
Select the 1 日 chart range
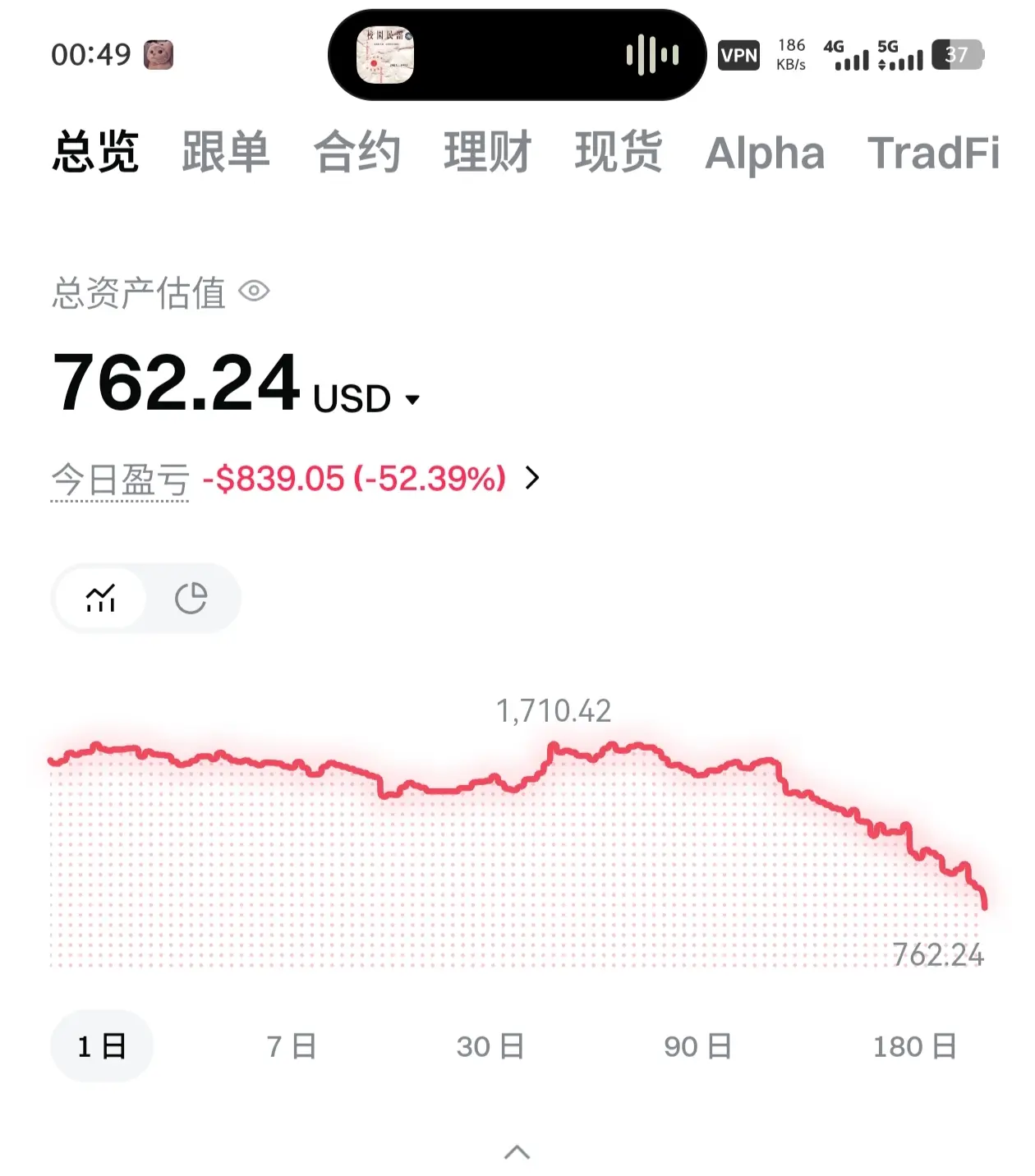tap(102, 1046)
